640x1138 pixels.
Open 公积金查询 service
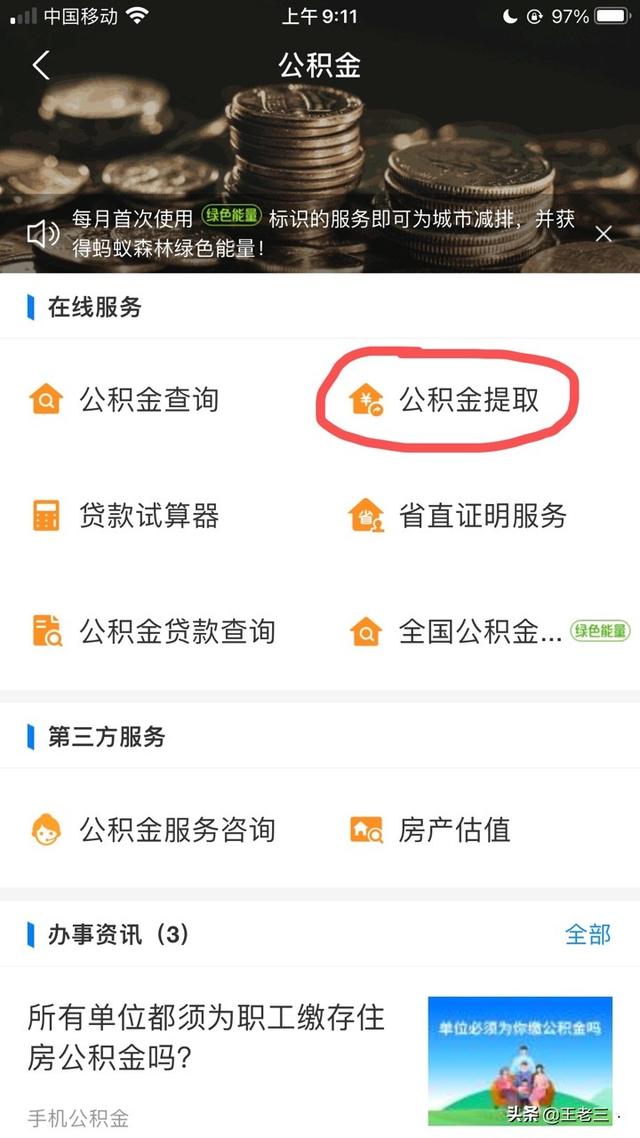[x=124, y=400]
